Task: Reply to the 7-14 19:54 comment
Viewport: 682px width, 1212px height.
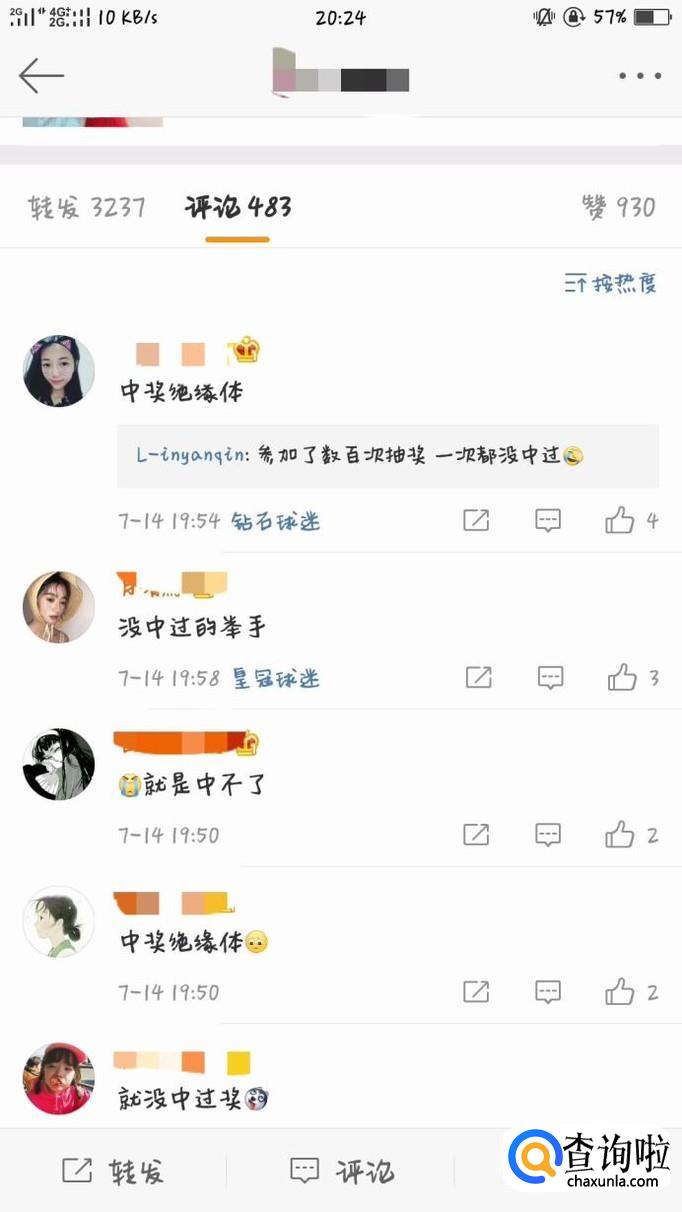Action: (x=548, y=520)
